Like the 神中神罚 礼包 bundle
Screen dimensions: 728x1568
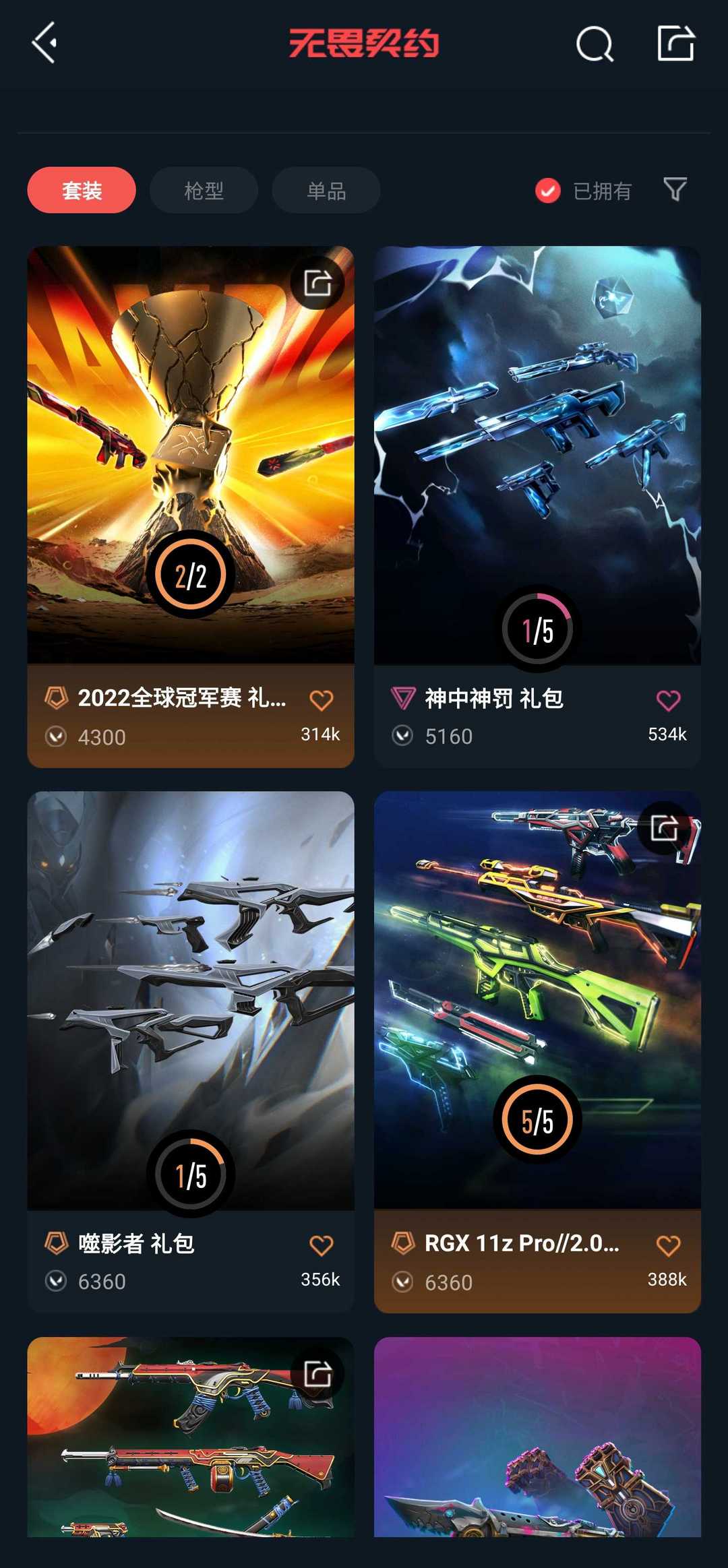click(x=668, y=701)
